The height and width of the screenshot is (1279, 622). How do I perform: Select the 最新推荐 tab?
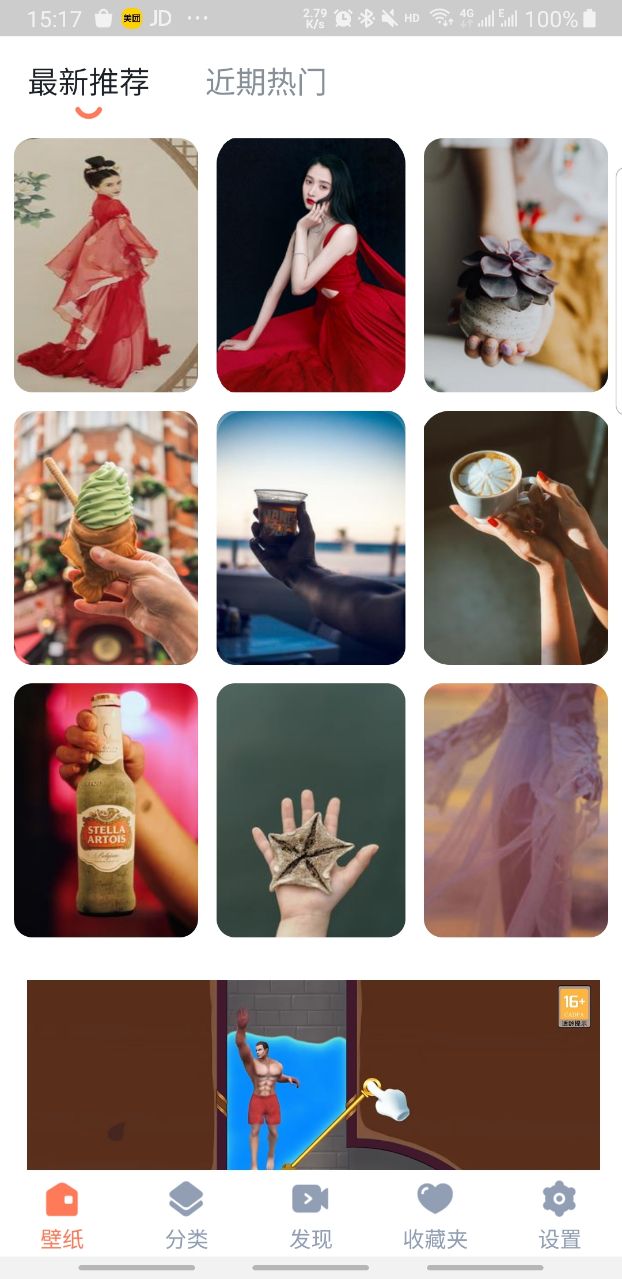coord(89,82)
